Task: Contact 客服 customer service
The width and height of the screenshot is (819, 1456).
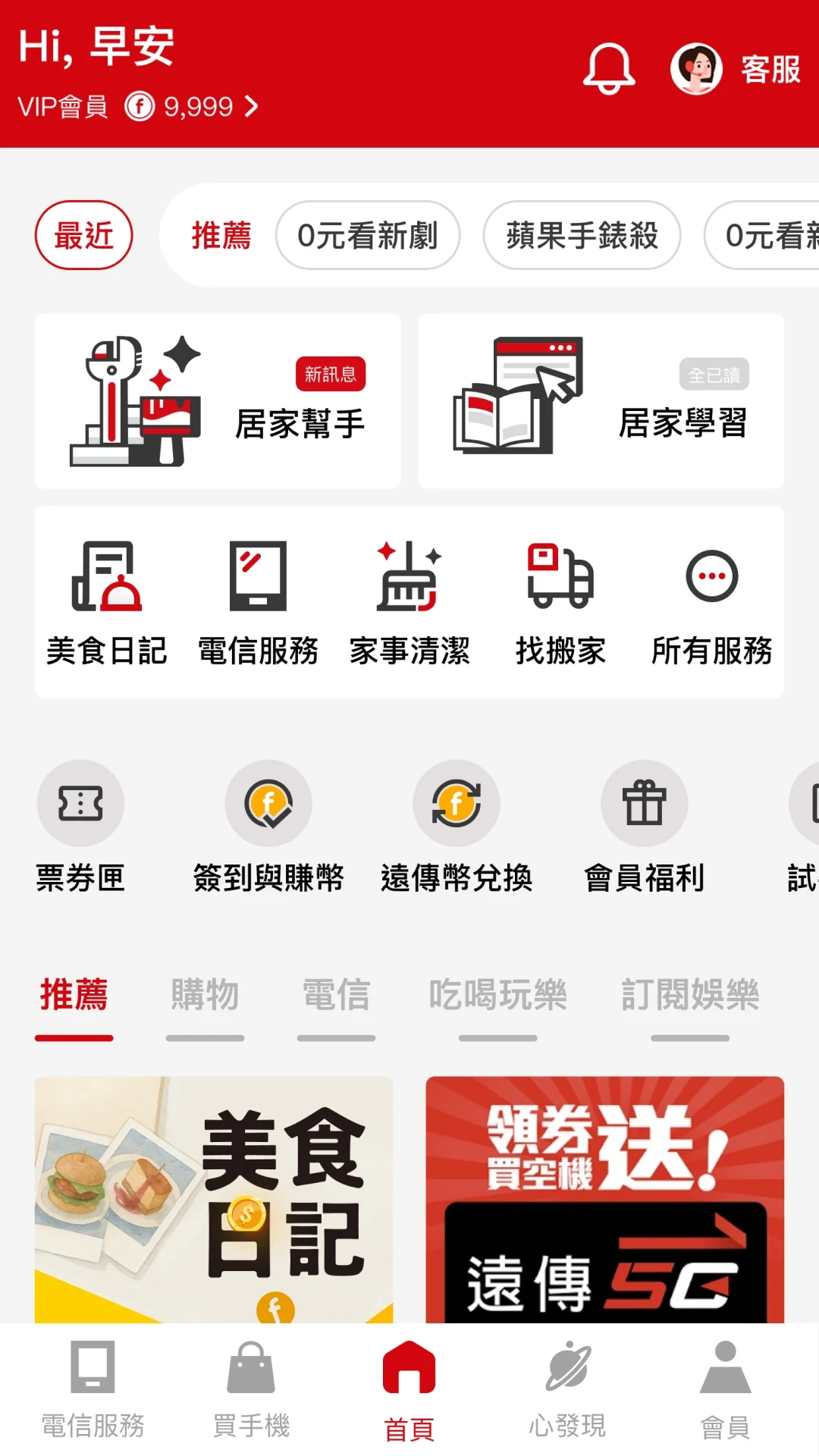Action: pos(736,69)
